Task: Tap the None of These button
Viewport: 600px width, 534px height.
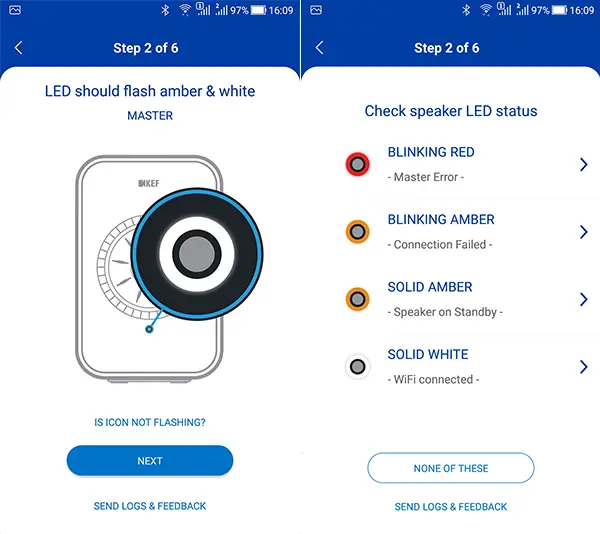Action: [450, 468]
